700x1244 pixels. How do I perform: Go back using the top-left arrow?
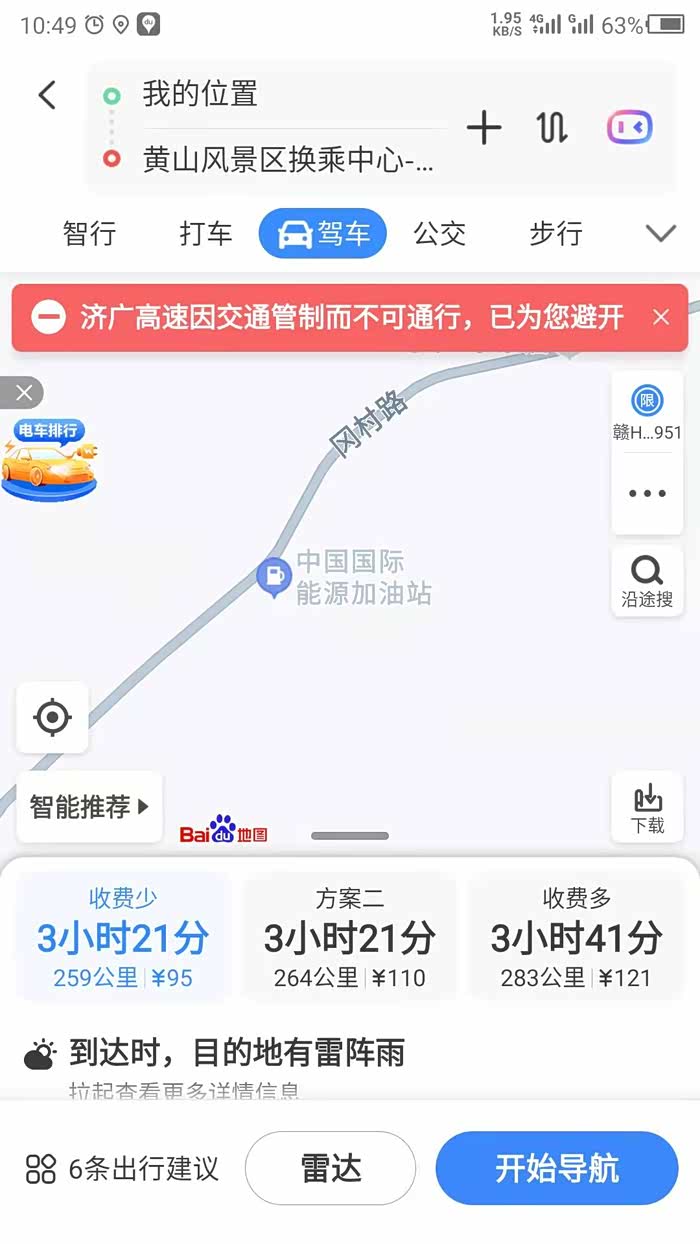(x=46, y=95)
